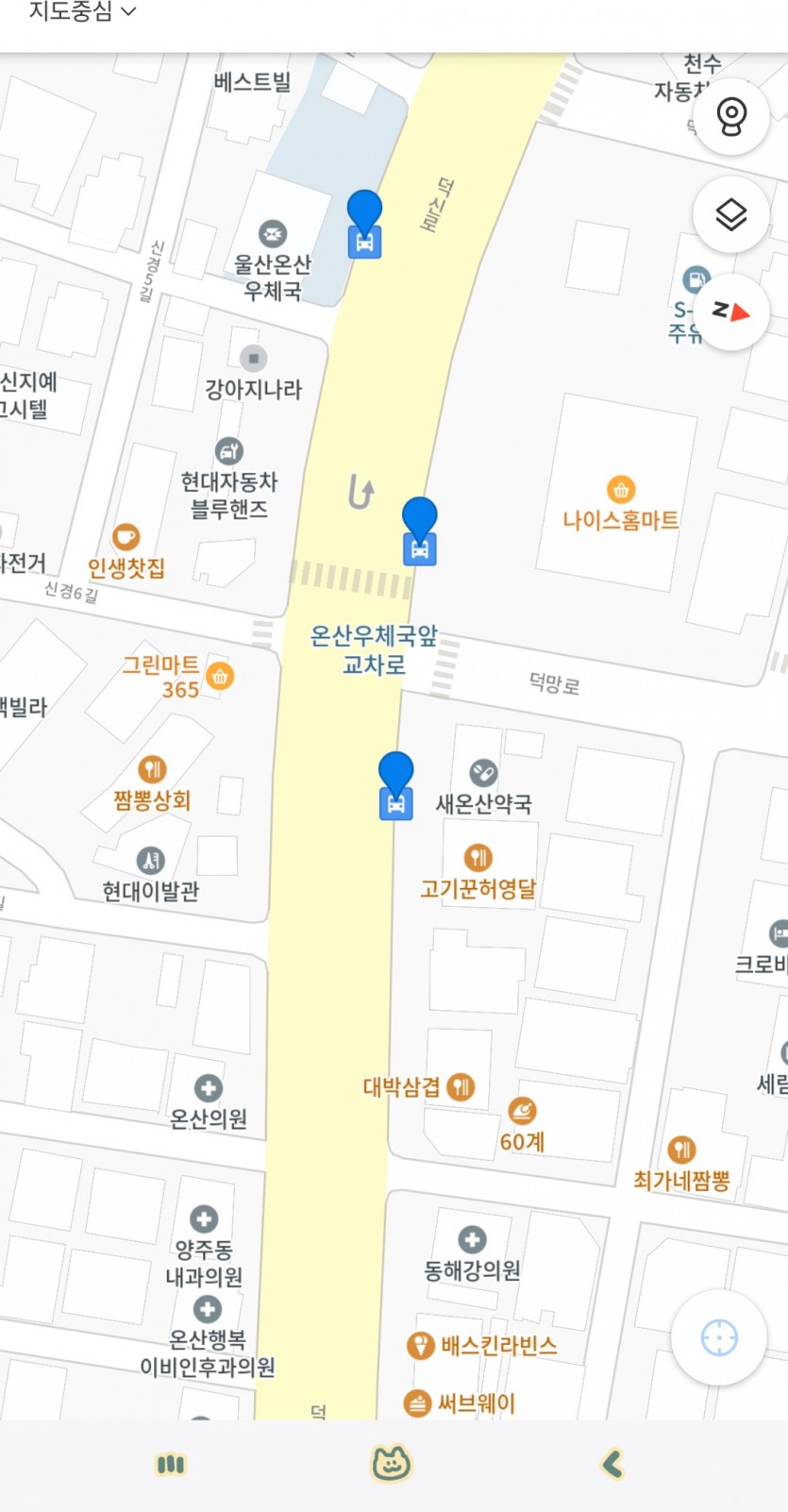This screenshot has height=1512, width=788.
Task: Tap the cat face home button
Action: 392,1464
